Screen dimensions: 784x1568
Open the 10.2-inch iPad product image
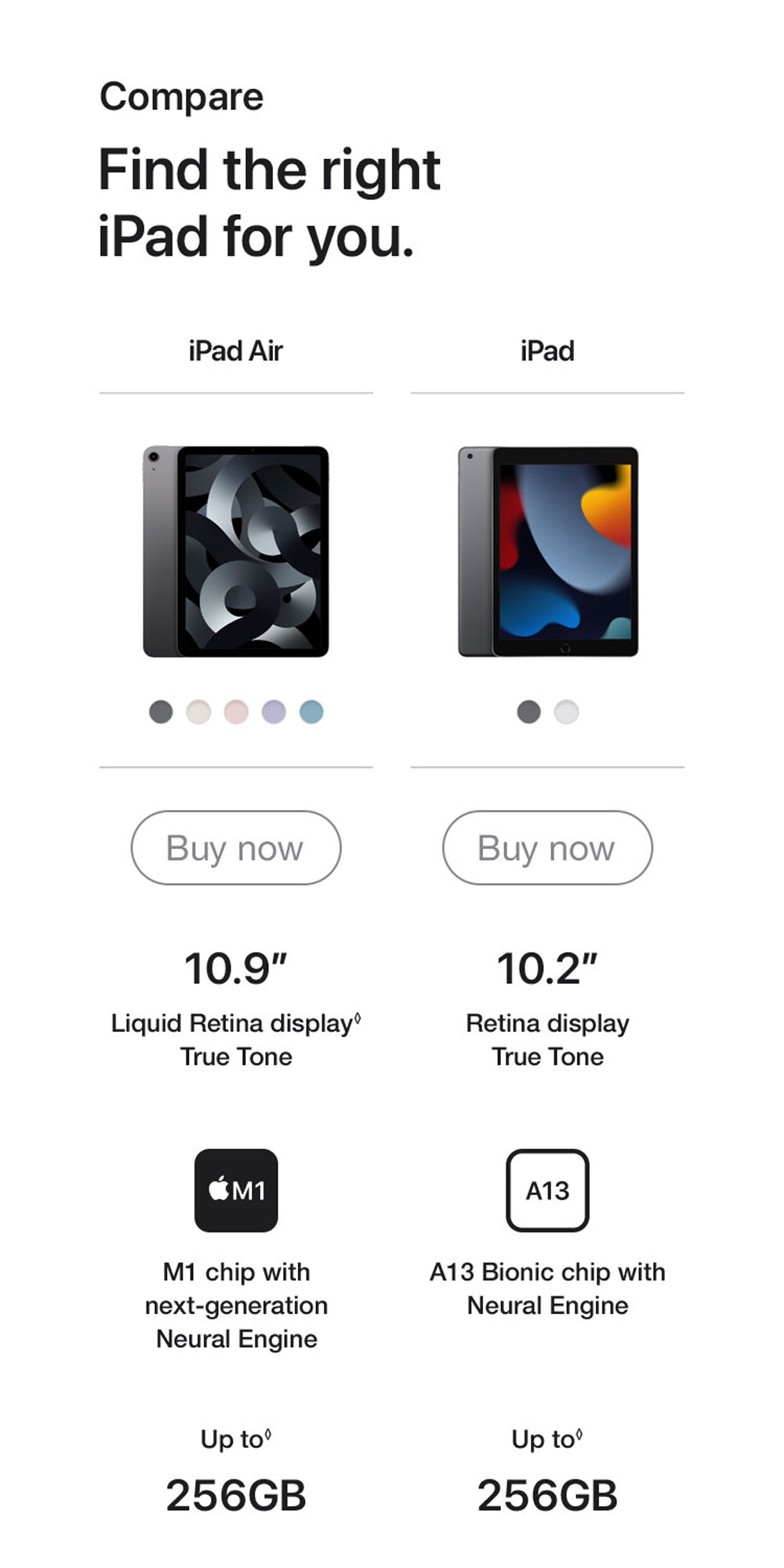point(547,551)
